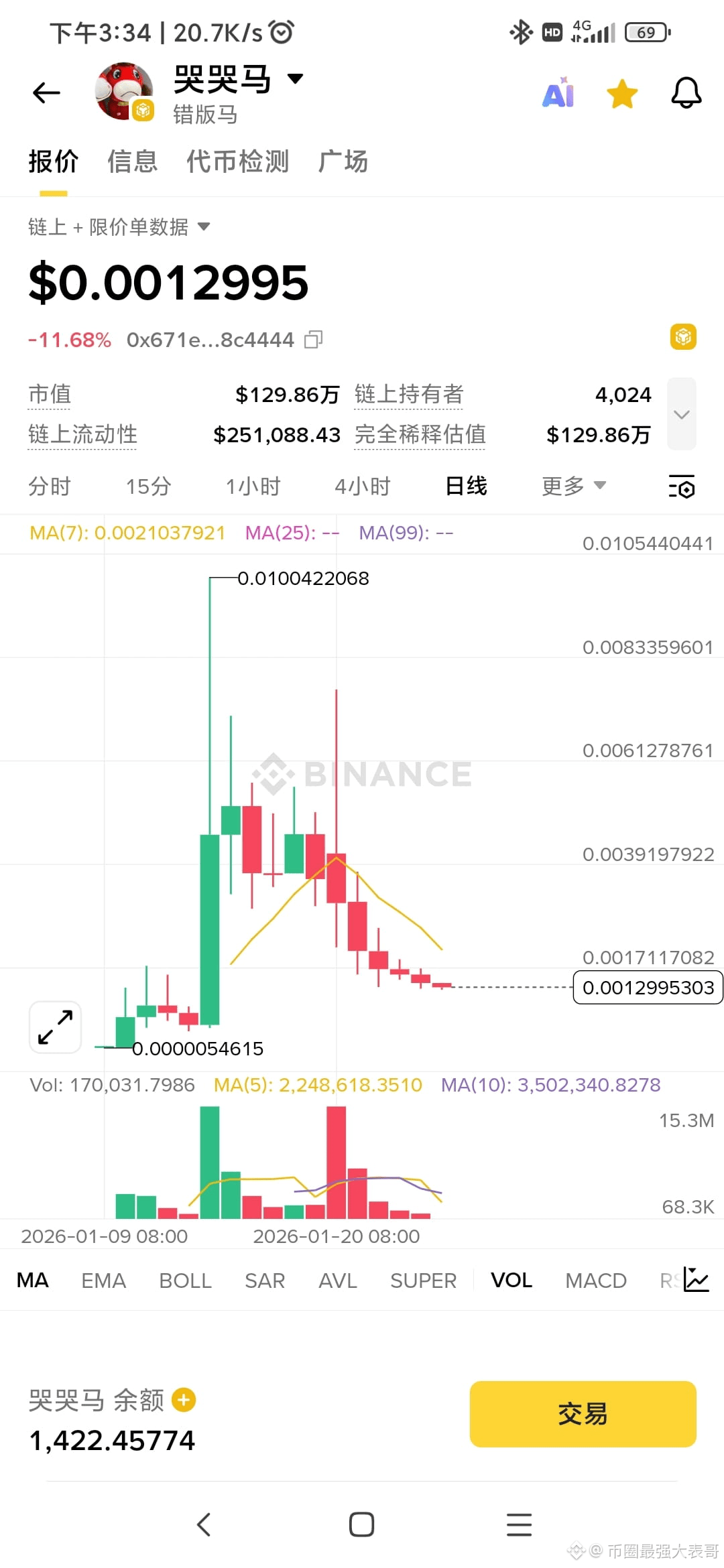This screenshot has height=1568, width=724.
Task: Tap the back arrow to return
Action: coord(45,92)
